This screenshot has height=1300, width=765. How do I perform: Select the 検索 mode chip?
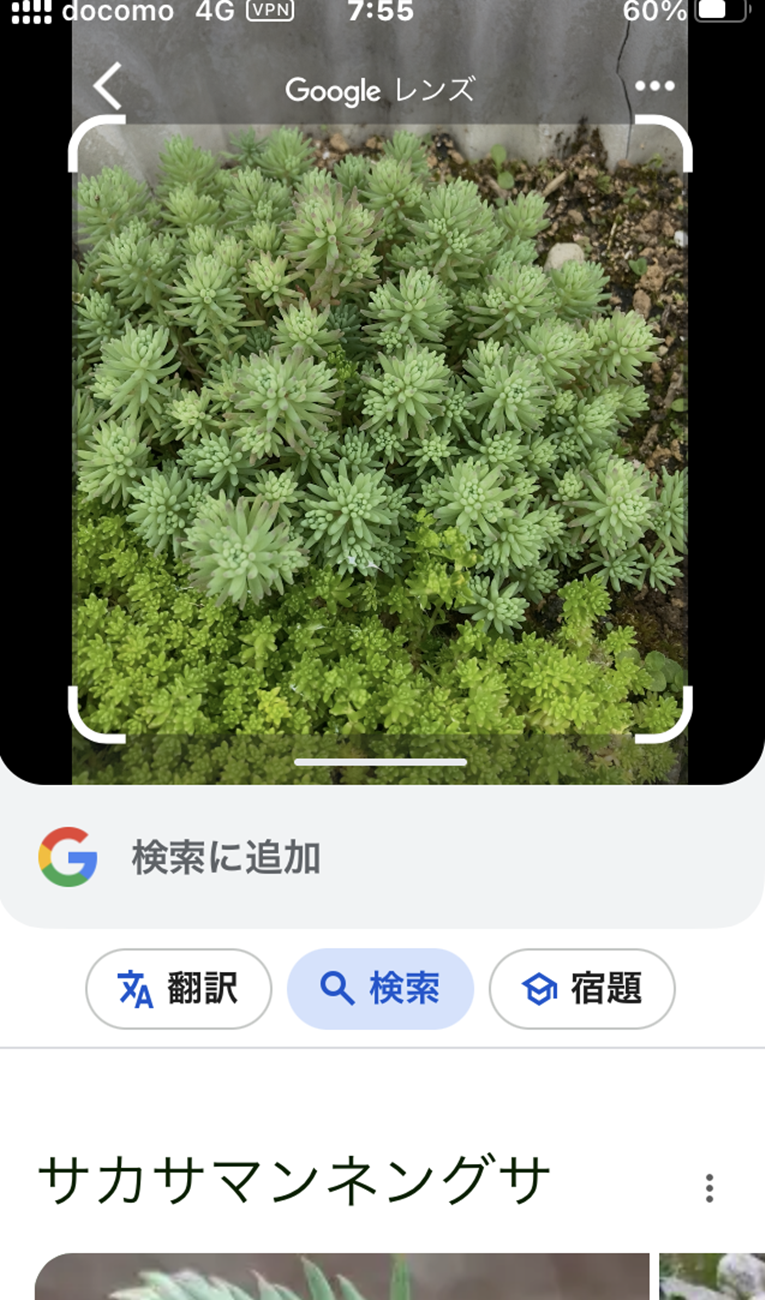(380, 989)
